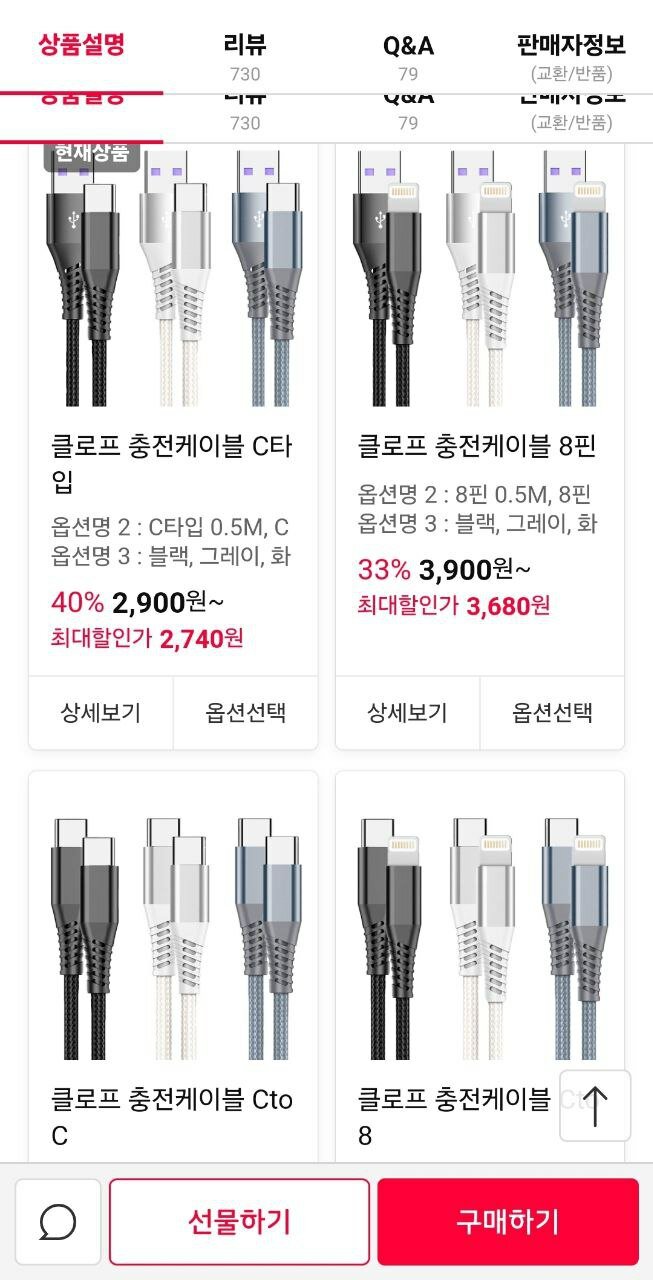The height and width of the screenshot is (1280, 653).
Task: Jump back to top with the arrow button
Action: point(595,1106)
